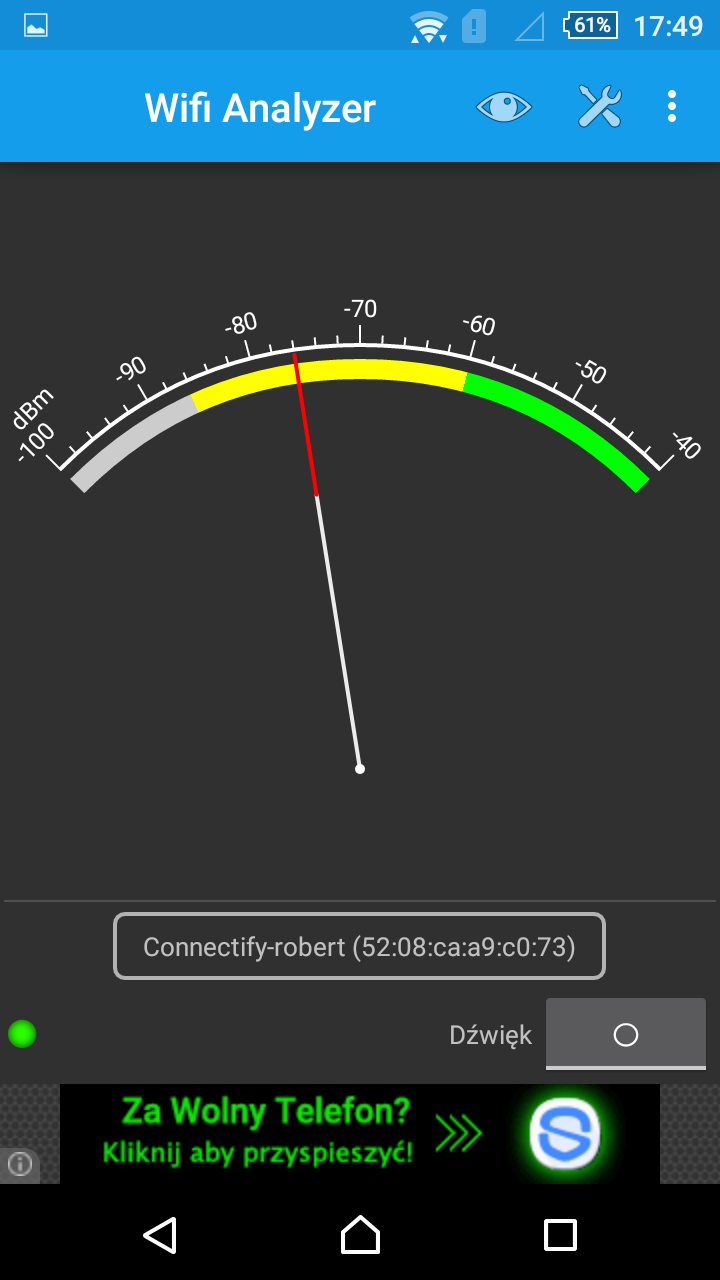Screen dimensions: 720x1280
Task: Open the overflow menu
Action: [x=672, y=106]
